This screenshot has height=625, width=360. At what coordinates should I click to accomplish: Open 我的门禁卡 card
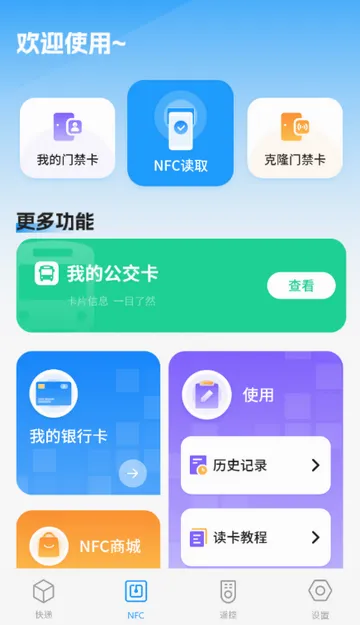67,138
